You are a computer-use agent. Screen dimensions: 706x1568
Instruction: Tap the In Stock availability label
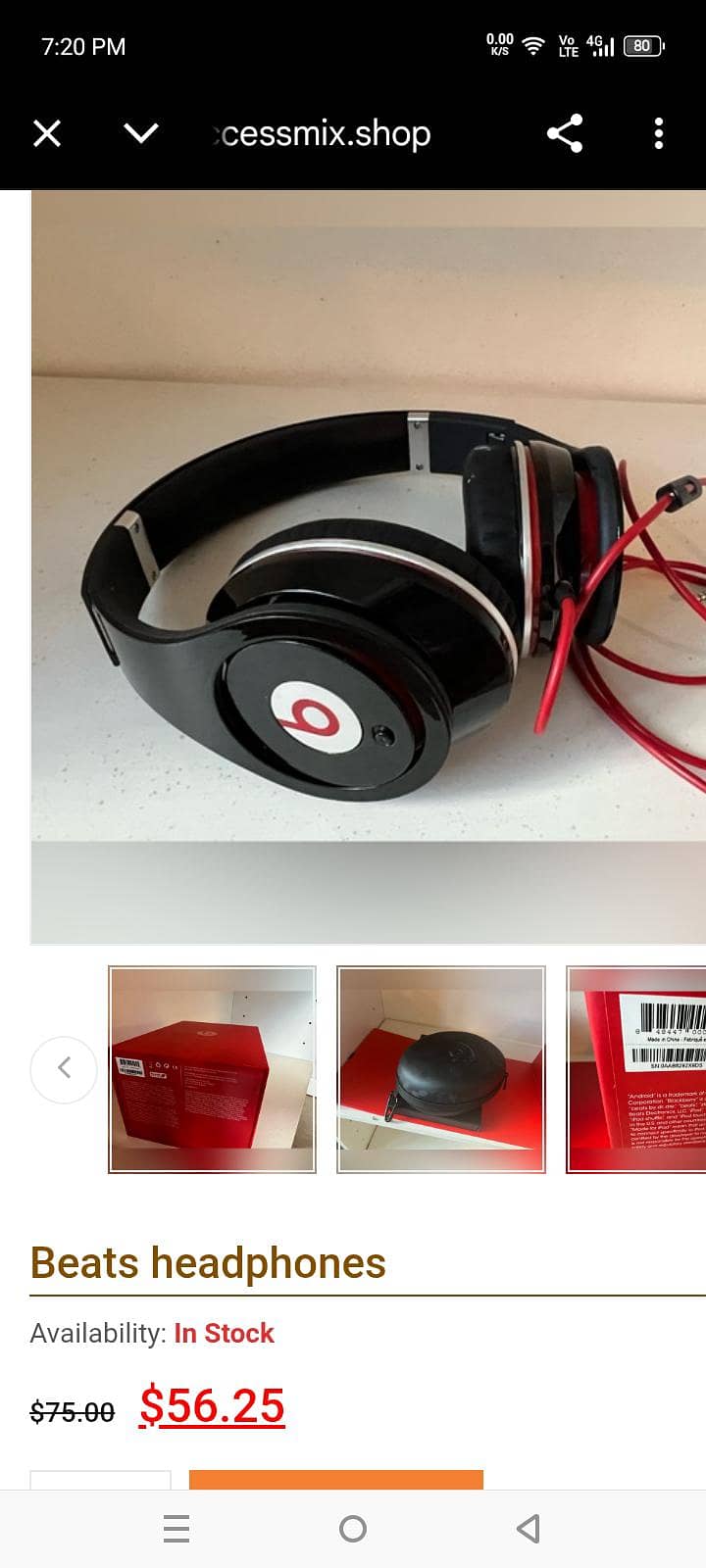tap(224, 1334)
